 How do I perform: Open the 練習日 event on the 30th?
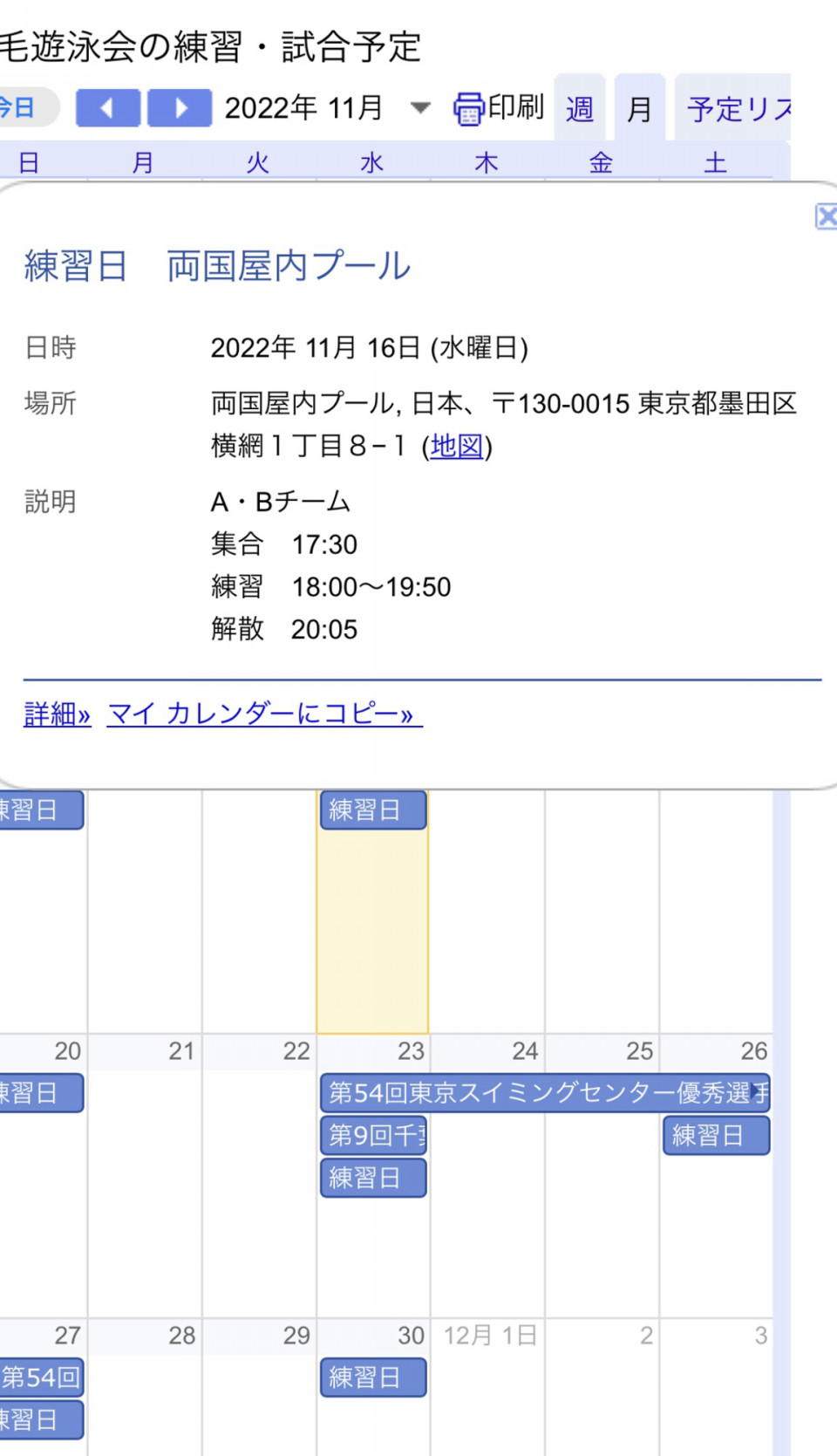pos(374,1377)
